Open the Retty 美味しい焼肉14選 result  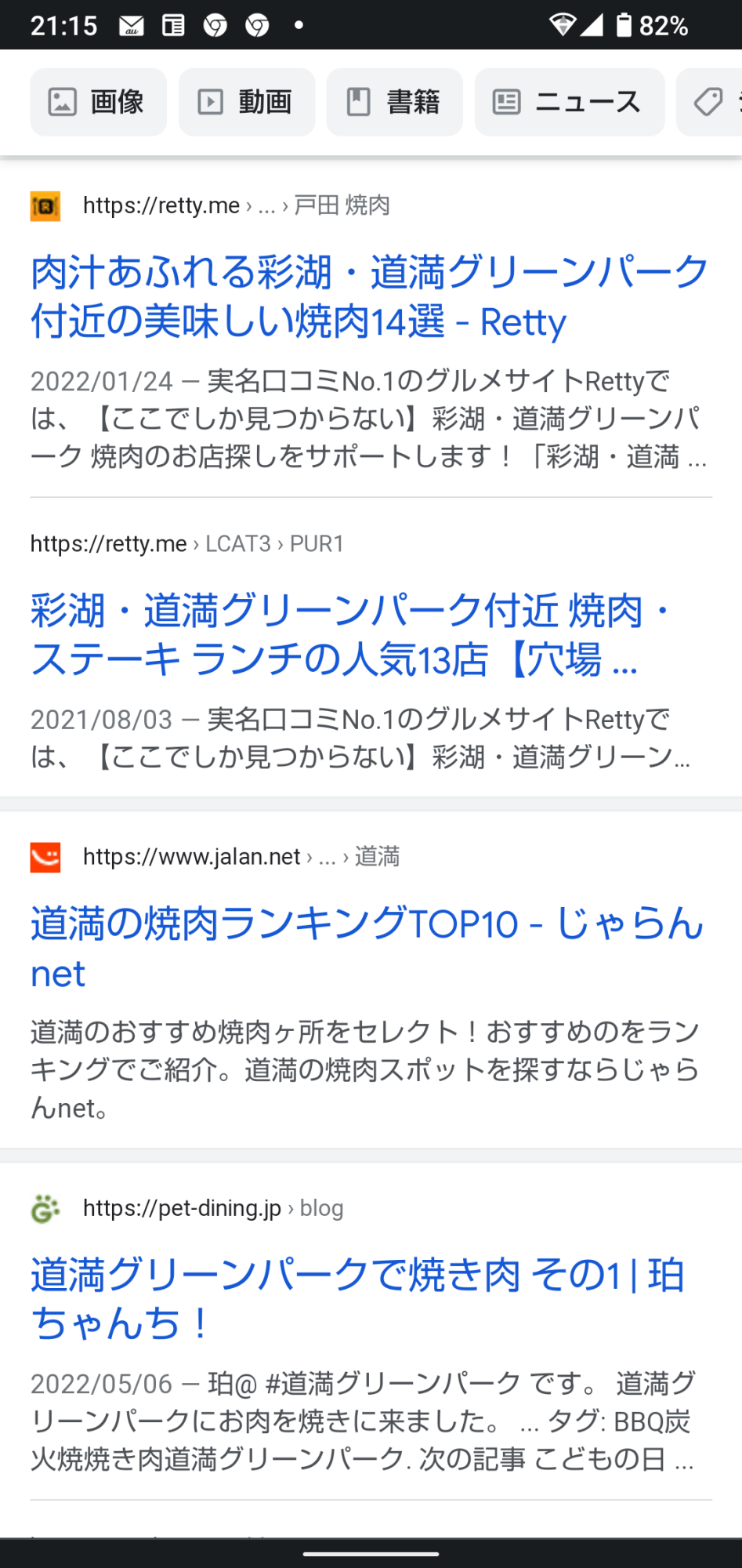368,296
